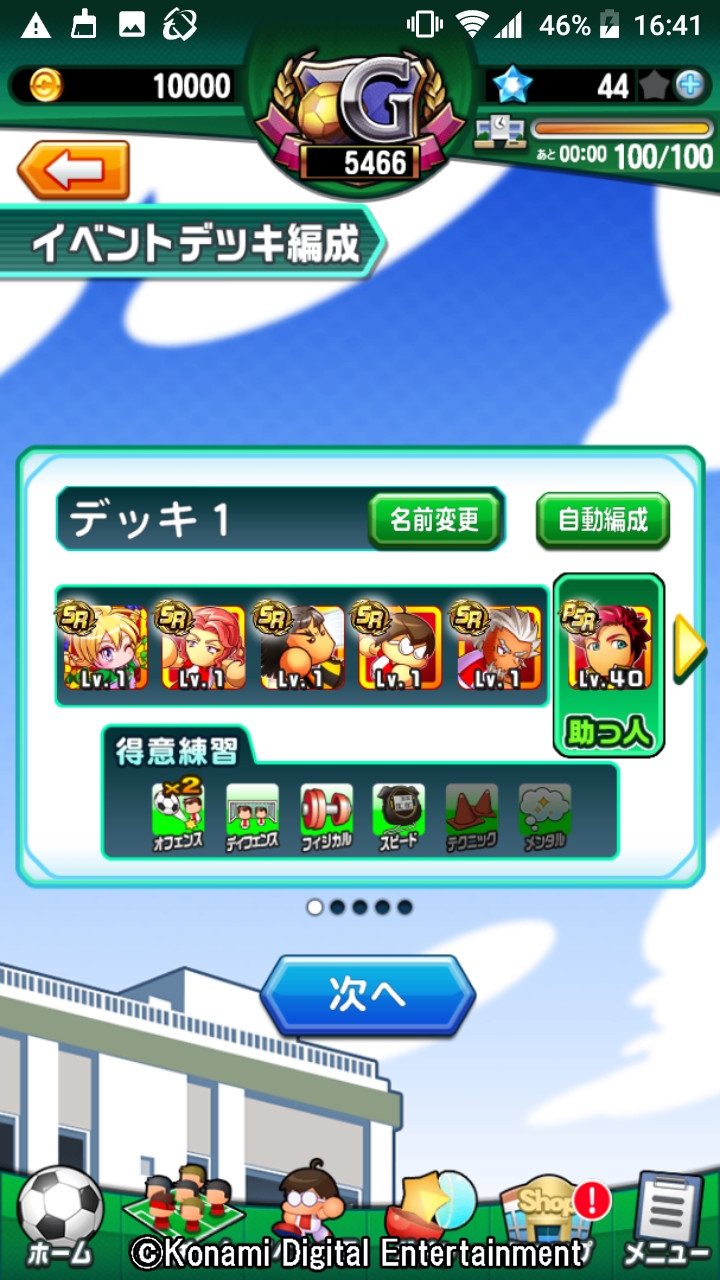Go back with the orange arrow button
This screenshot has height=1280, width=720.
click(73, 171)
